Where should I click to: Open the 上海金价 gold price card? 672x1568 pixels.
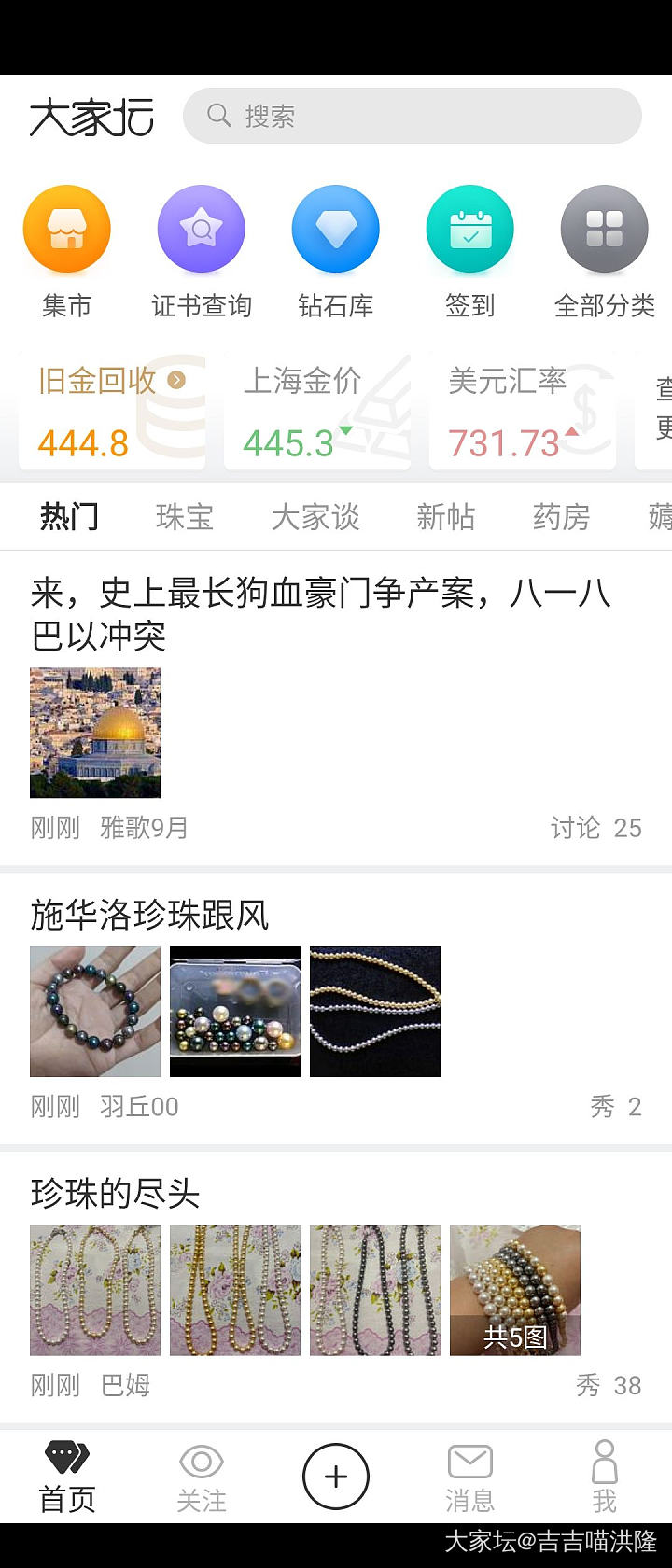317,411
